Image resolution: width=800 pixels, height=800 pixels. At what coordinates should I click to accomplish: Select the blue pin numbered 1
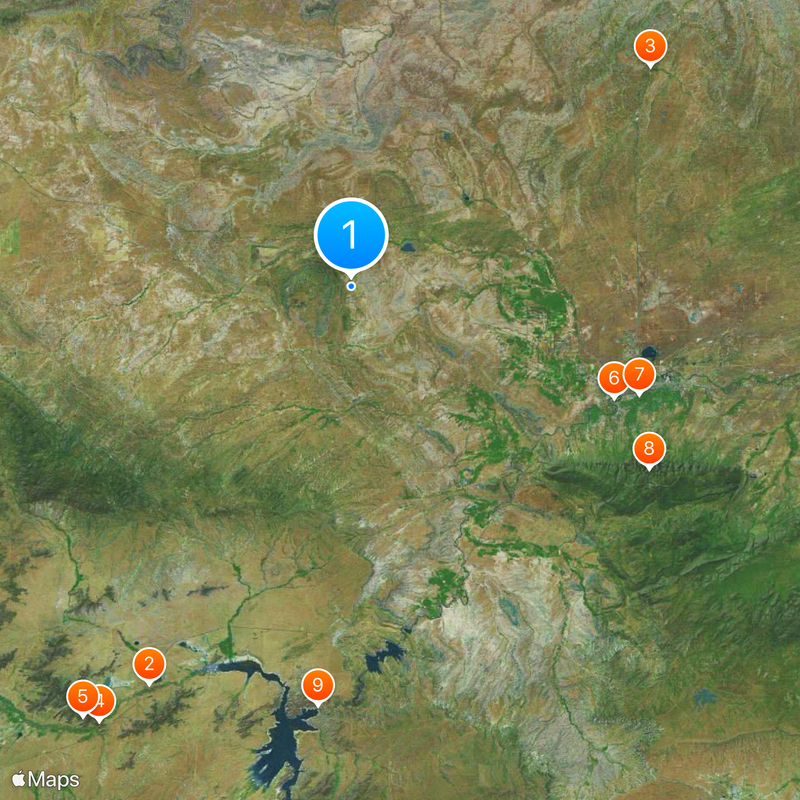click(351, 234)
